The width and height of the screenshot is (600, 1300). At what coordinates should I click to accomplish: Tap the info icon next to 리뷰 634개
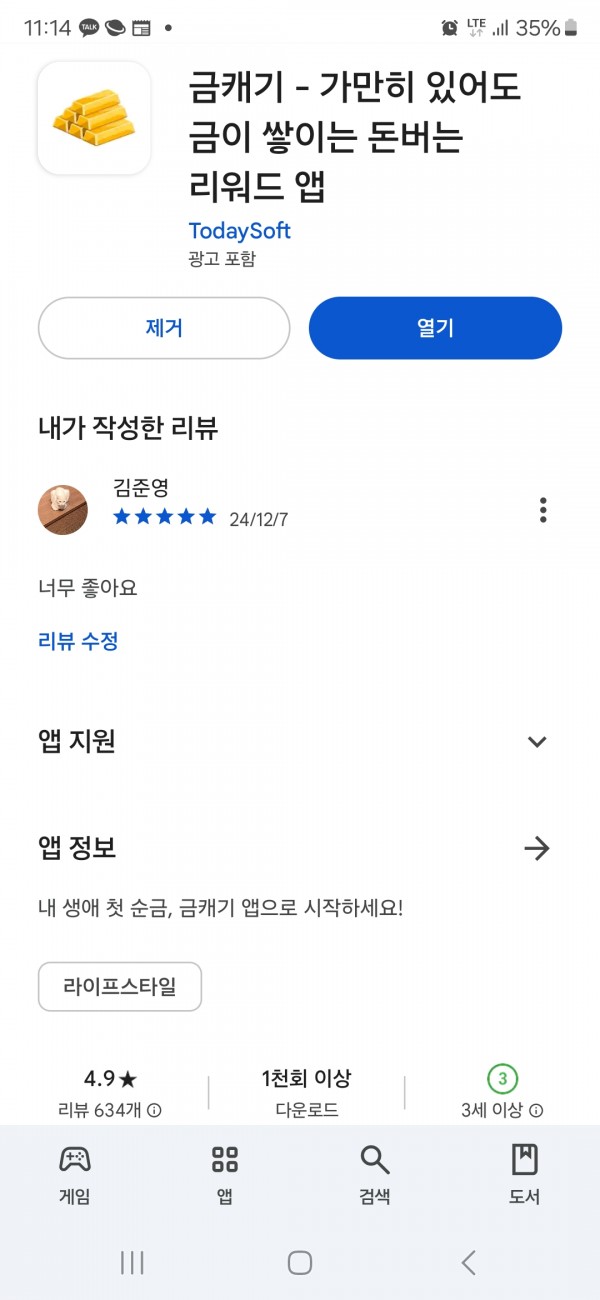click(x=155, y=1110)
